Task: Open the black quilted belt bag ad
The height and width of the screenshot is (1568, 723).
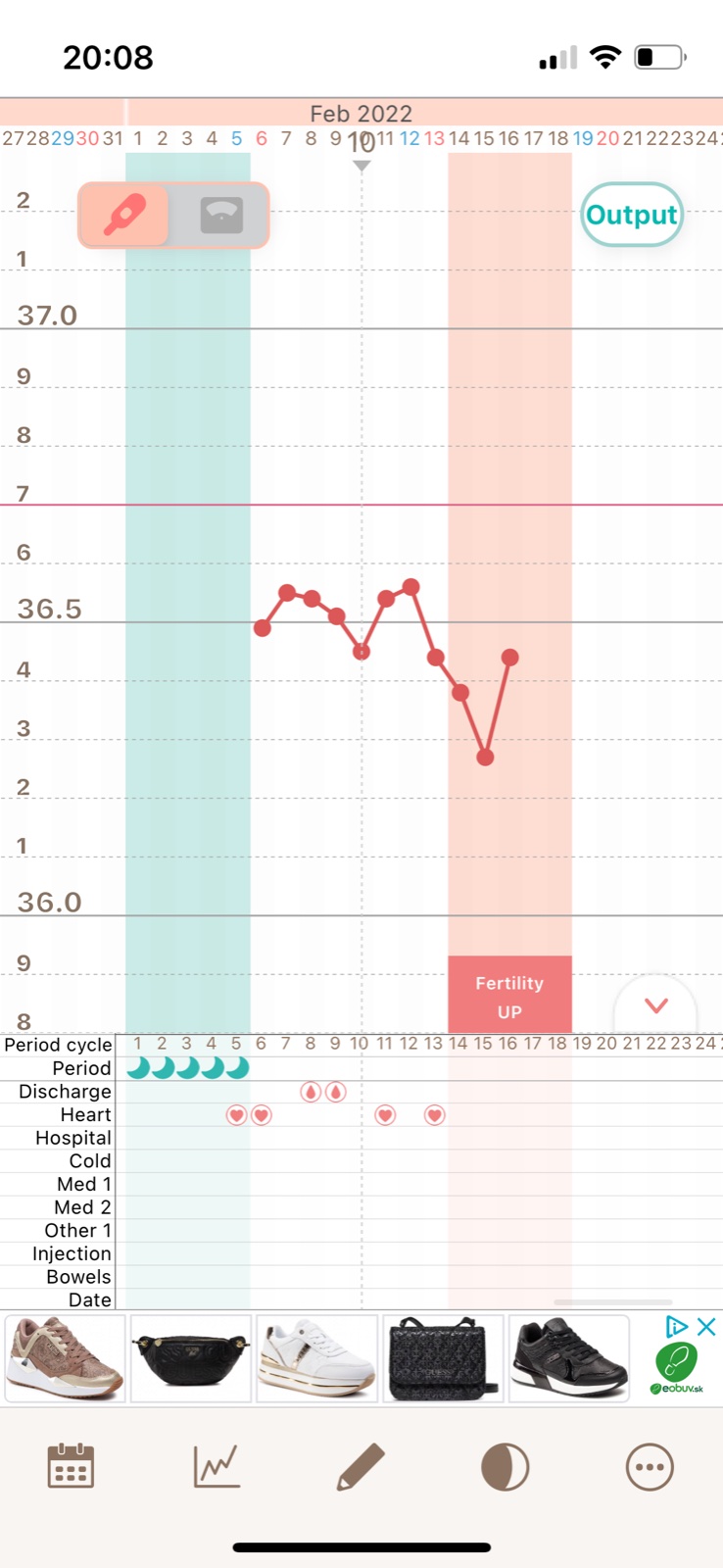Action: click(191, 1359)
